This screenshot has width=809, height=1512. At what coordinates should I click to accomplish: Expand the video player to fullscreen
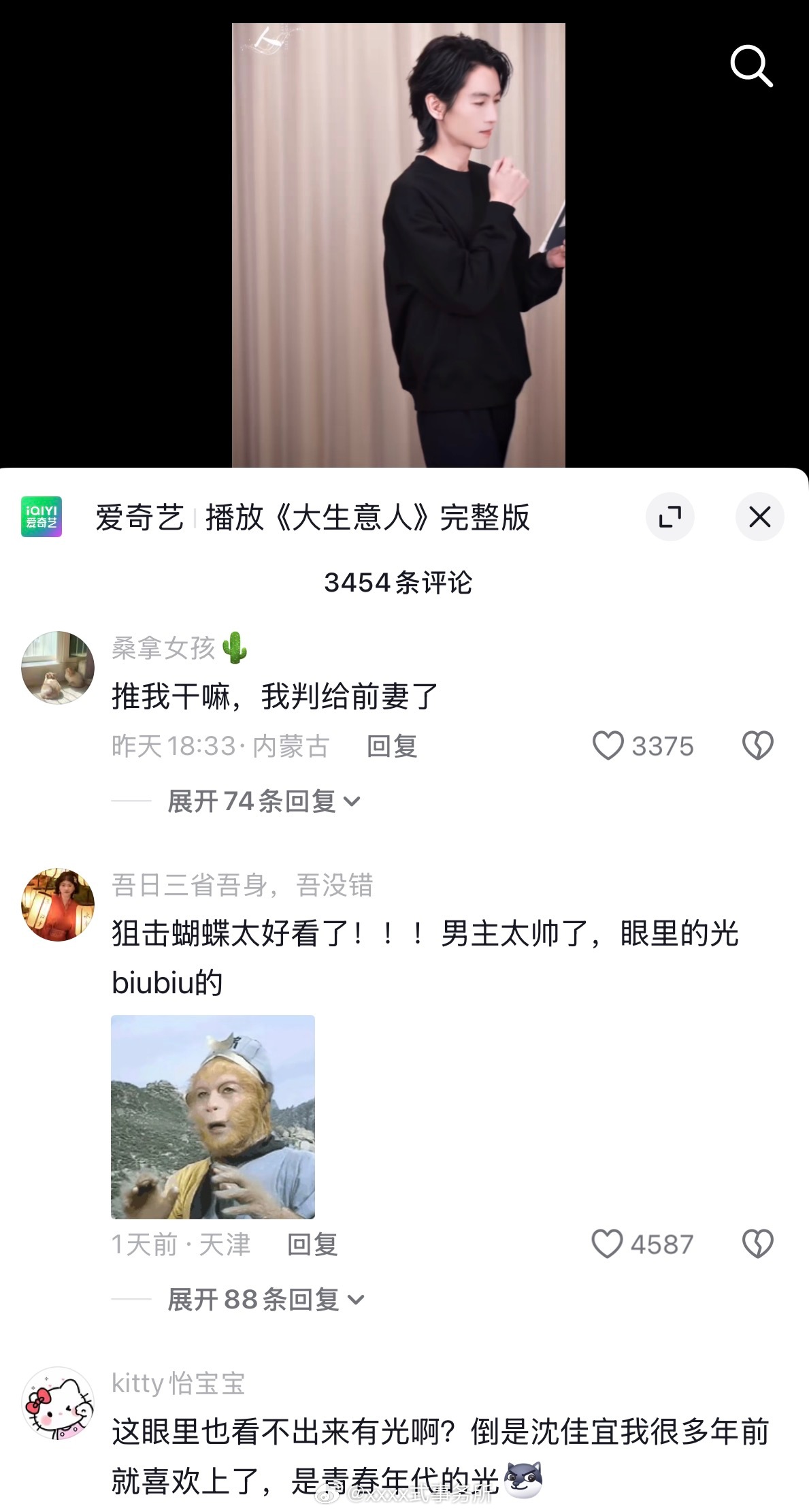[671, 517]
